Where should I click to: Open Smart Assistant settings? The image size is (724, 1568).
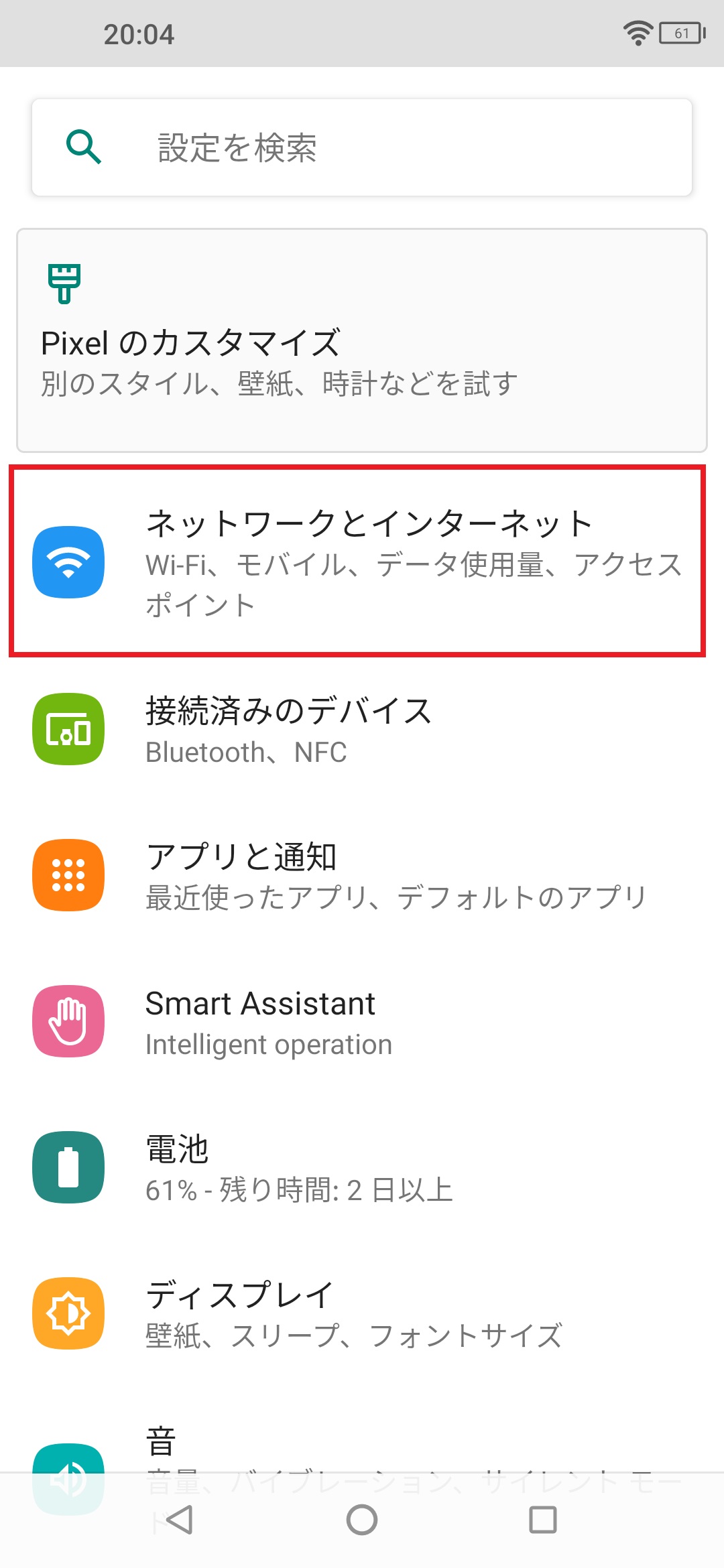[362, 1021]
